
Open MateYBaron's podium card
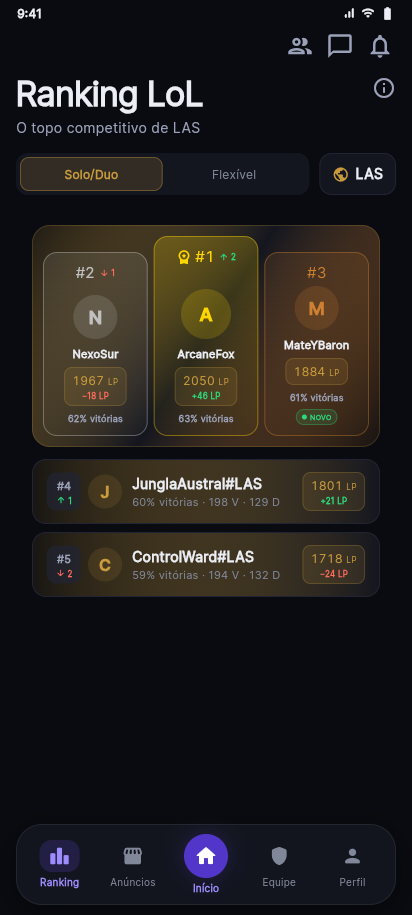coord(316,344)
